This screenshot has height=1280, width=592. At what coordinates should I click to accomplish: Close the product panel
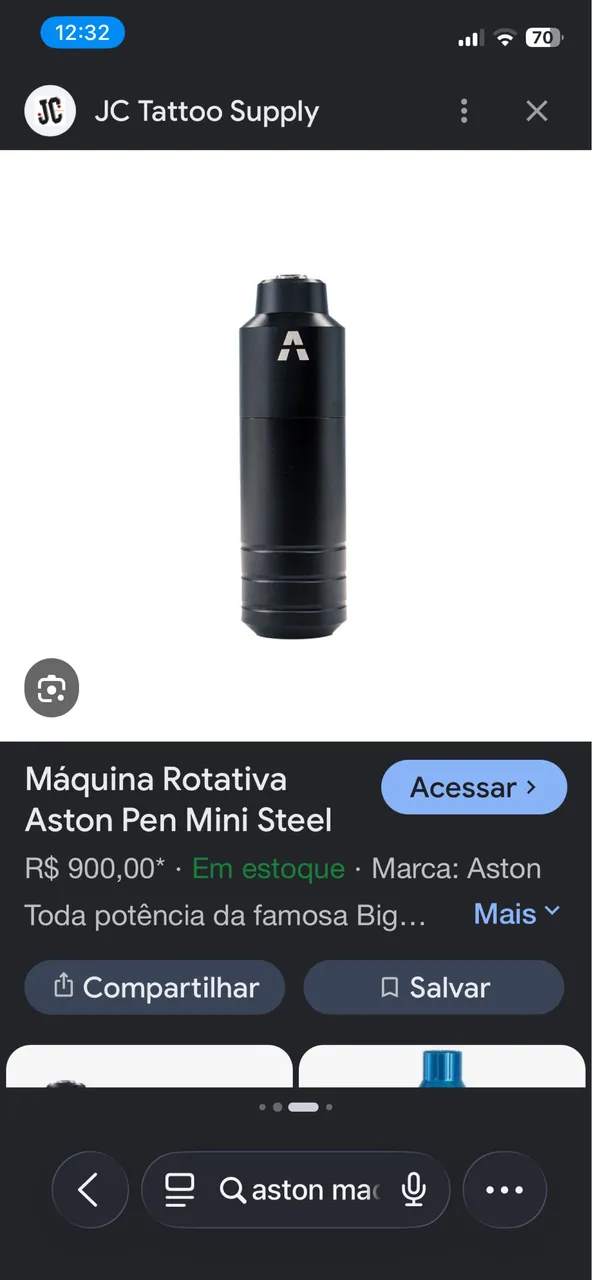pos(537,111)
